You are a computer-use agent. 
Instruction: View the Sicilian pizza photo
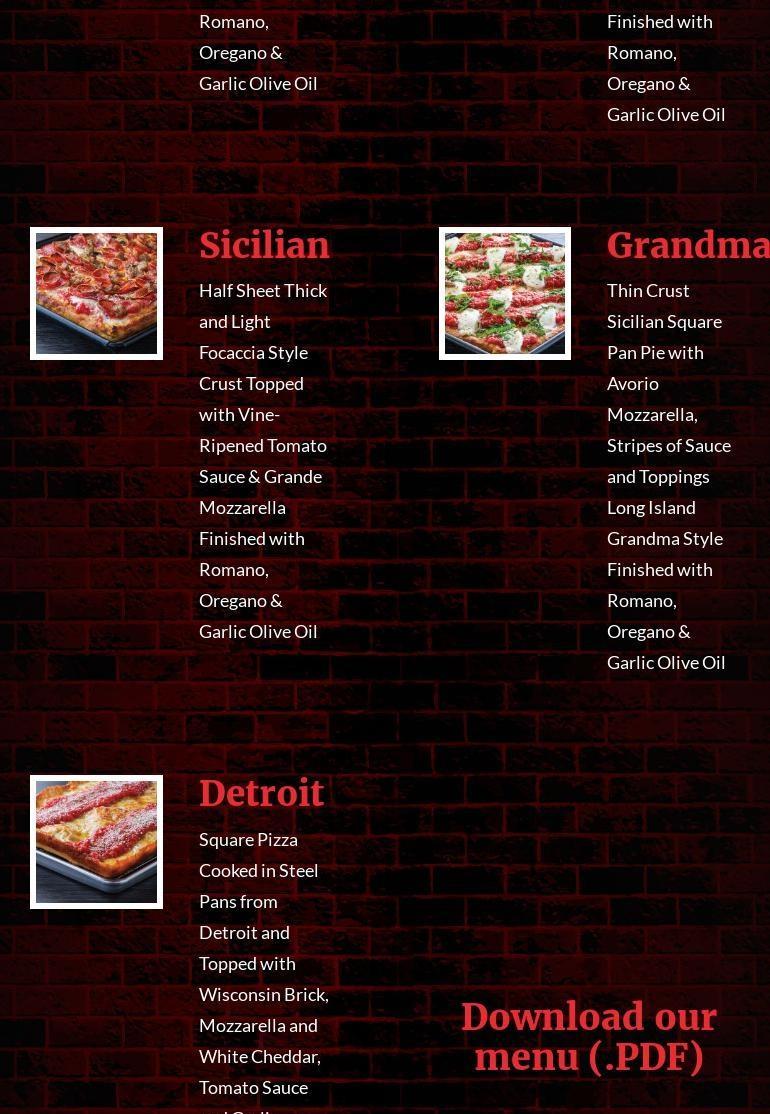pos(96,293)
